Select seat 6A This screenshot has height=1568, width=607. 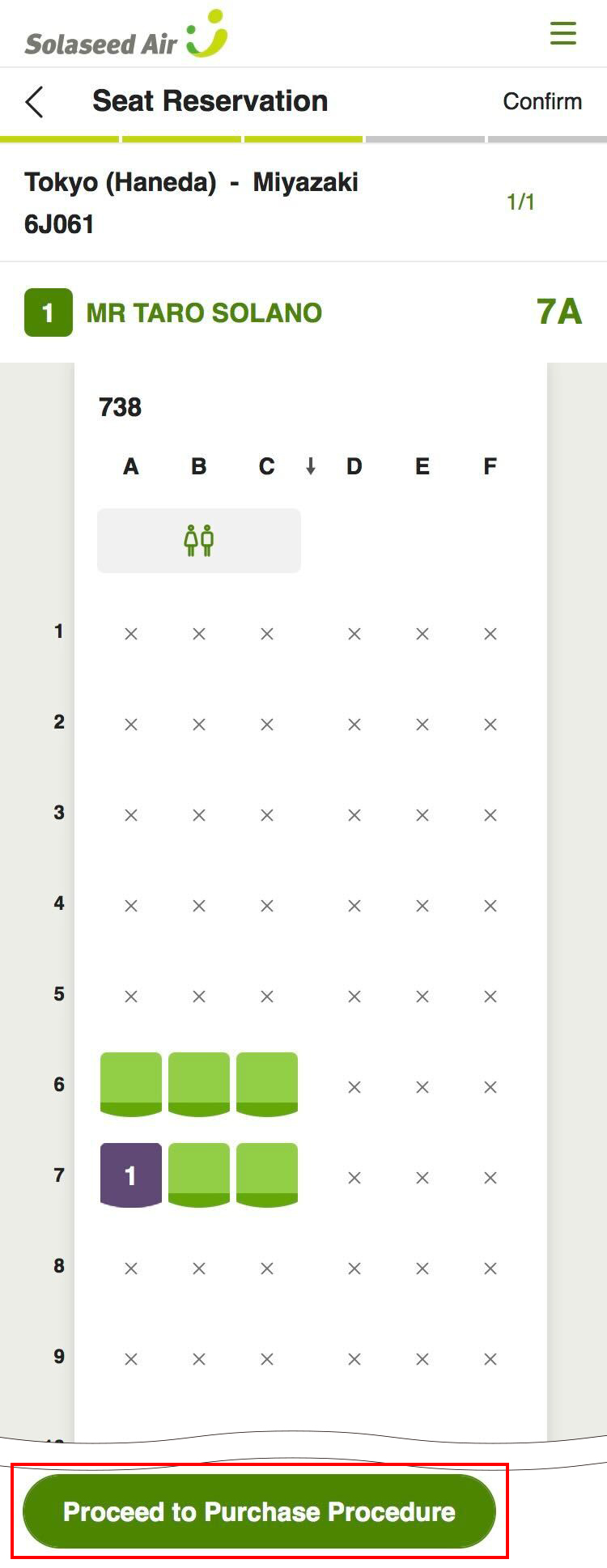[131, 1084]
